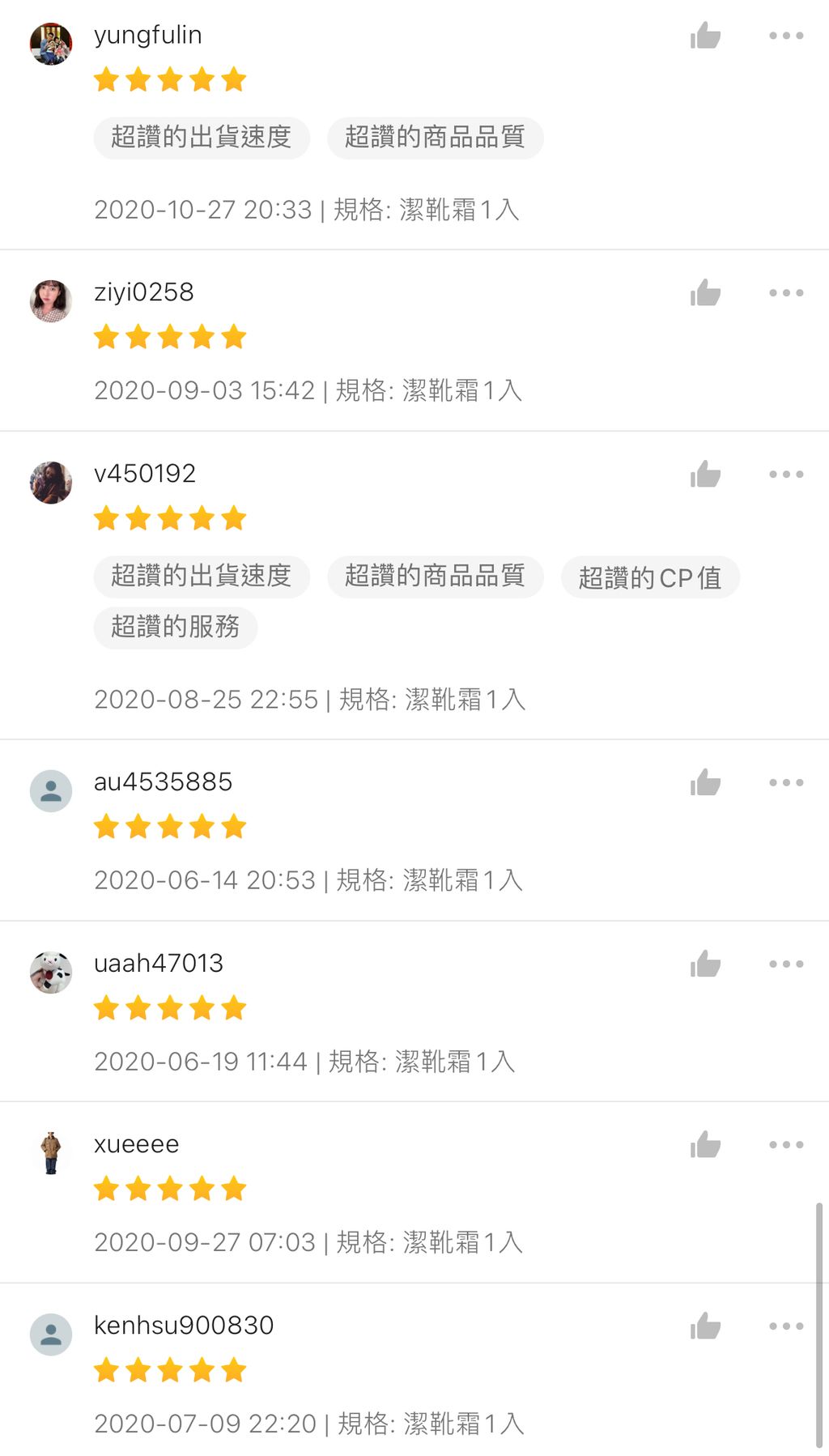Viewport: 829px width, 1456px height.
Task: Select the 超讚的出貨速度 tag on yungfulin's review
Action: [201, 138]
